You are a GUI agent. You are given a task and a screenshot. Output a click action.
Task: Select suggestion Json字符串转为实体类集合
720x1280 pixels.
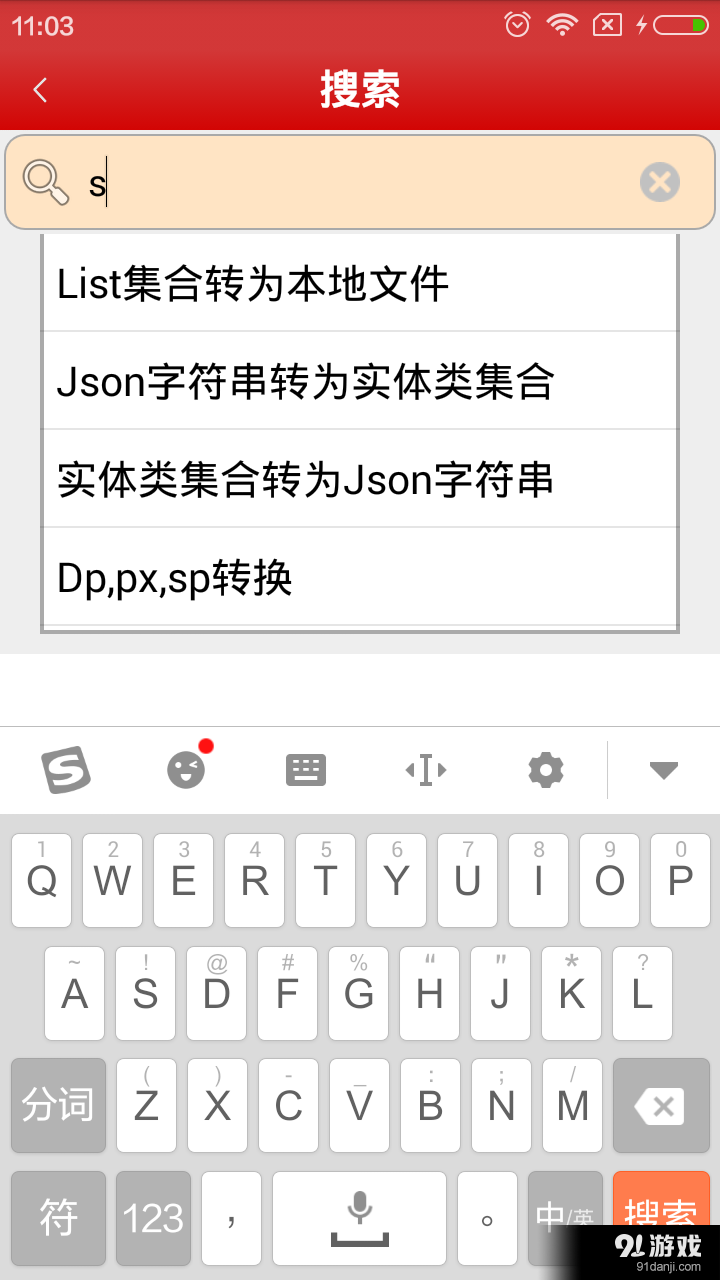[305, 381]
